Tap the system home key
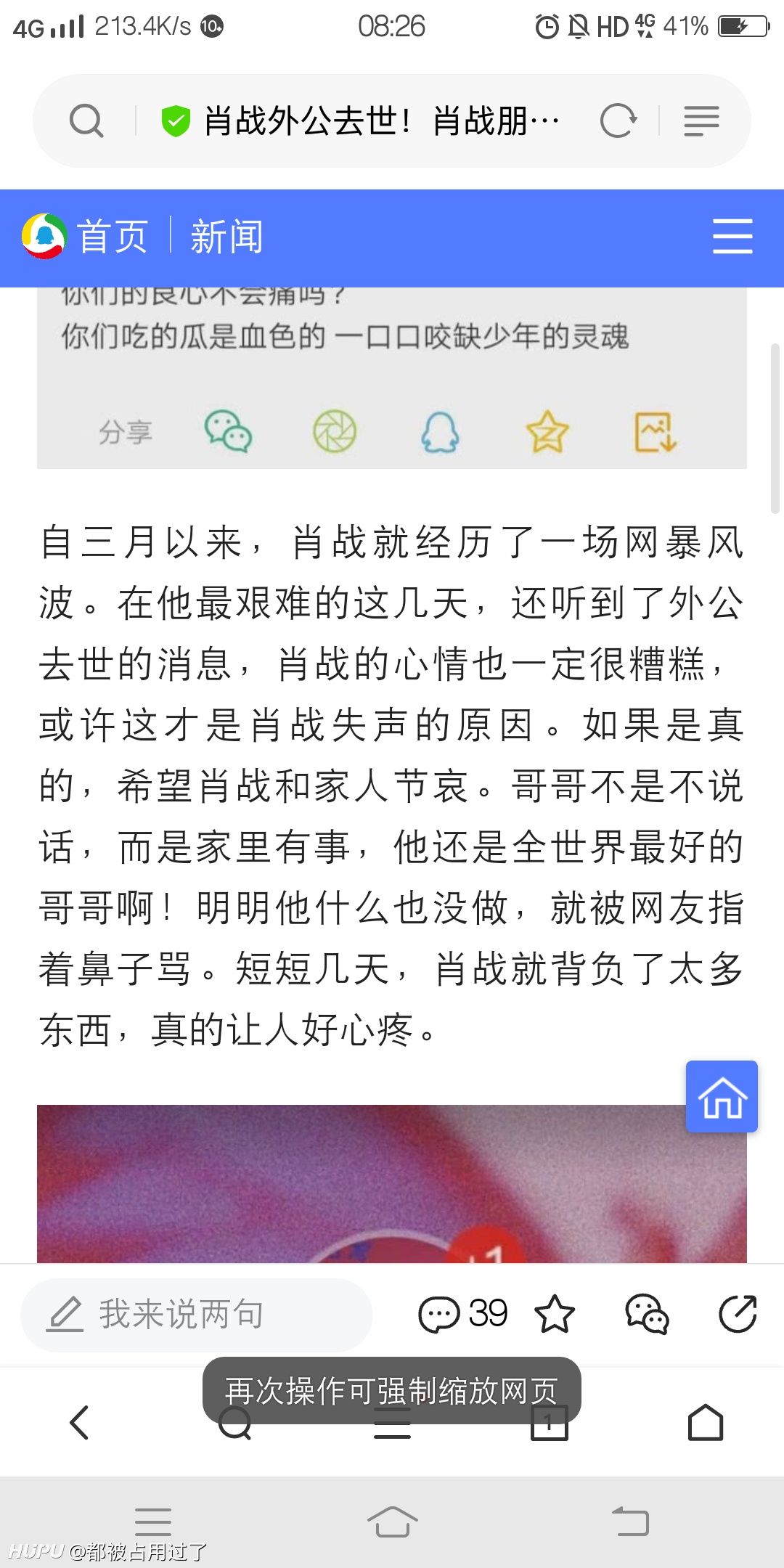784x1568 pixels. coord(392,1522)
